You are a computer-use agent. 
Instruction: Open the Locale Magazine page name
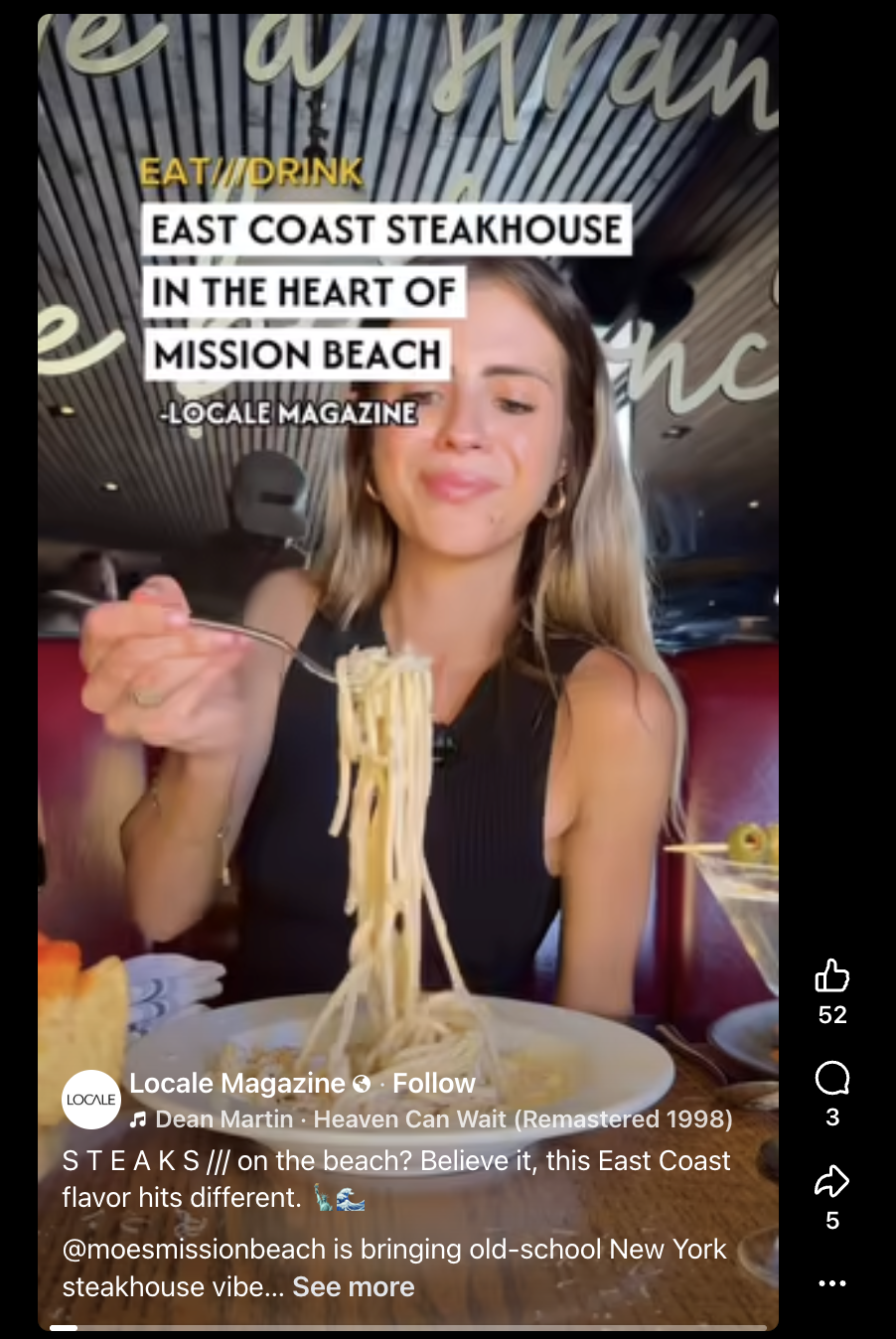[237, 1083]
